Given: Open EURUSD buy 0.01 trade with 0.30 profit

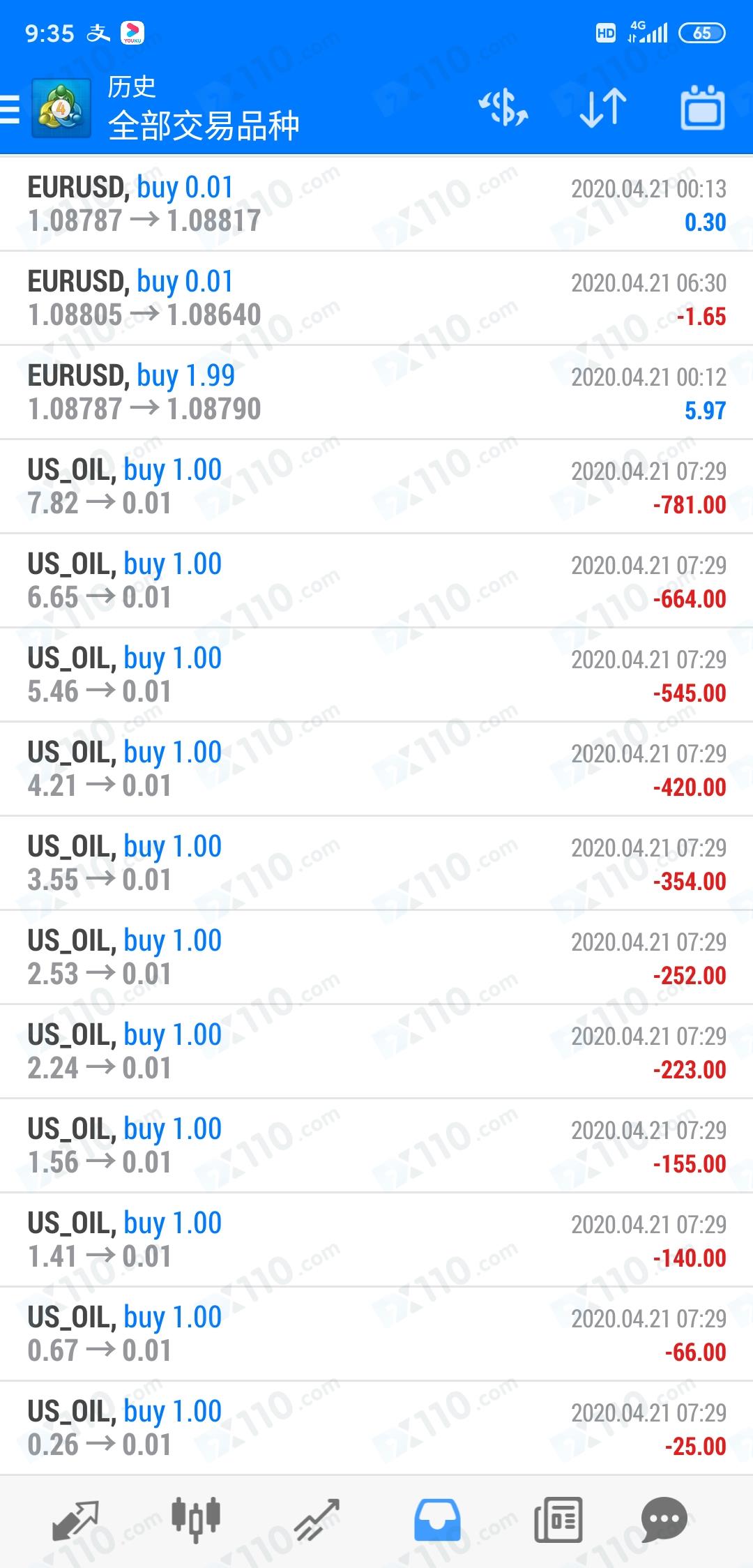Looking at the screenshot, I should (376, 204).
